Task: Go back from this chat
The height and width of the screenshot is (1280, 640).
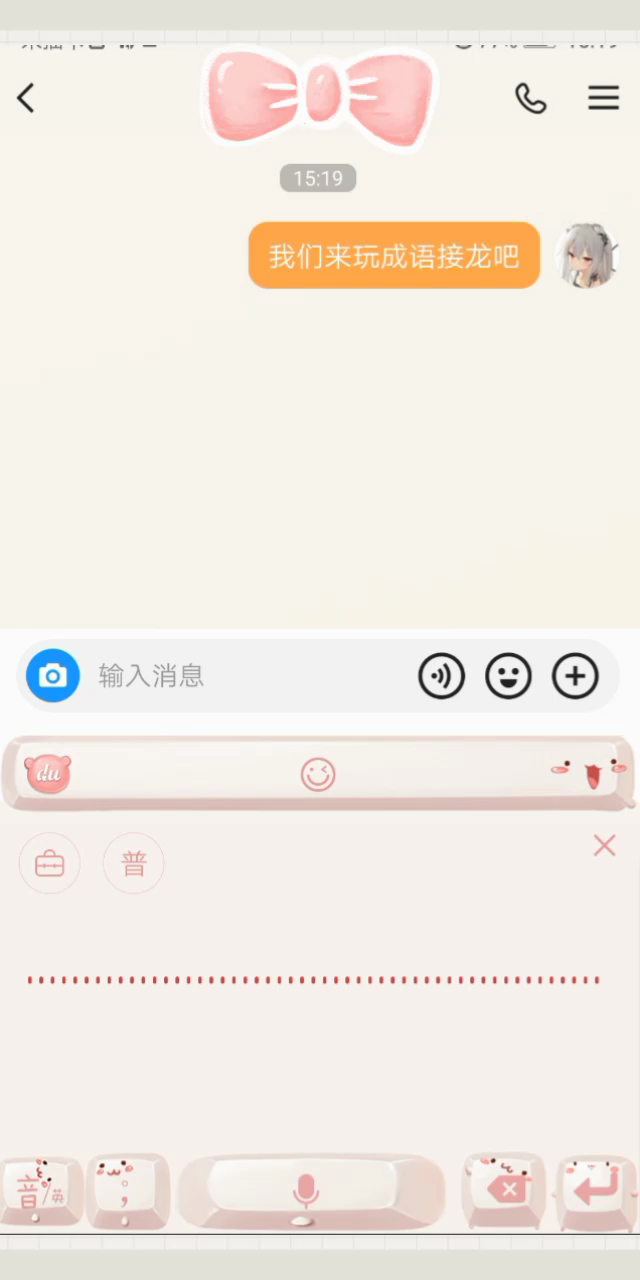Action: coord(26,98)
